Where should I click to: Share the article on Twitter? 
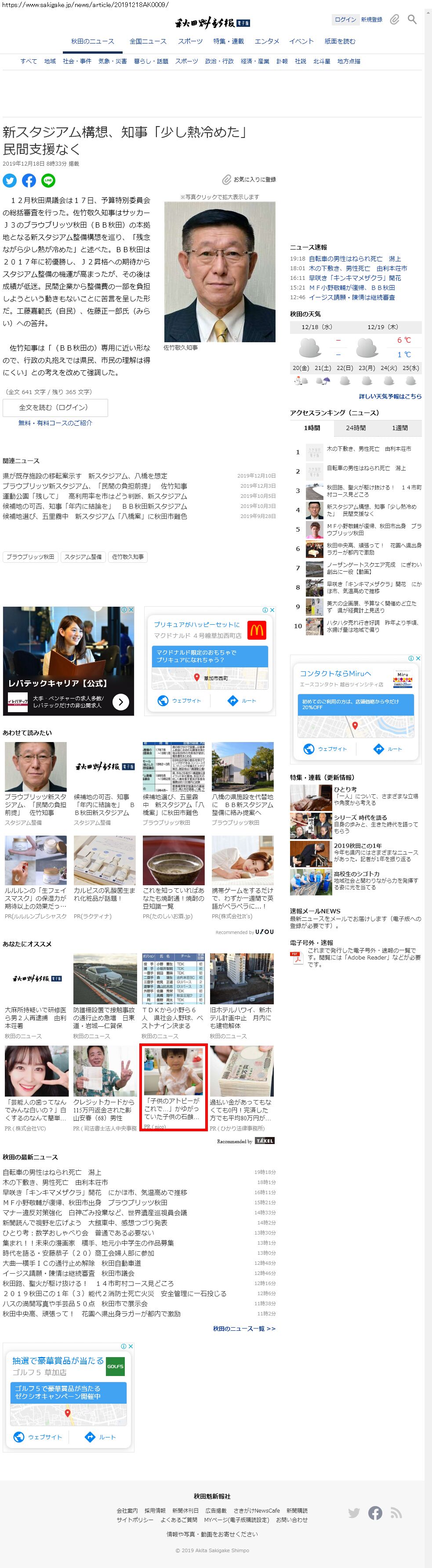(x=10, y=180)
